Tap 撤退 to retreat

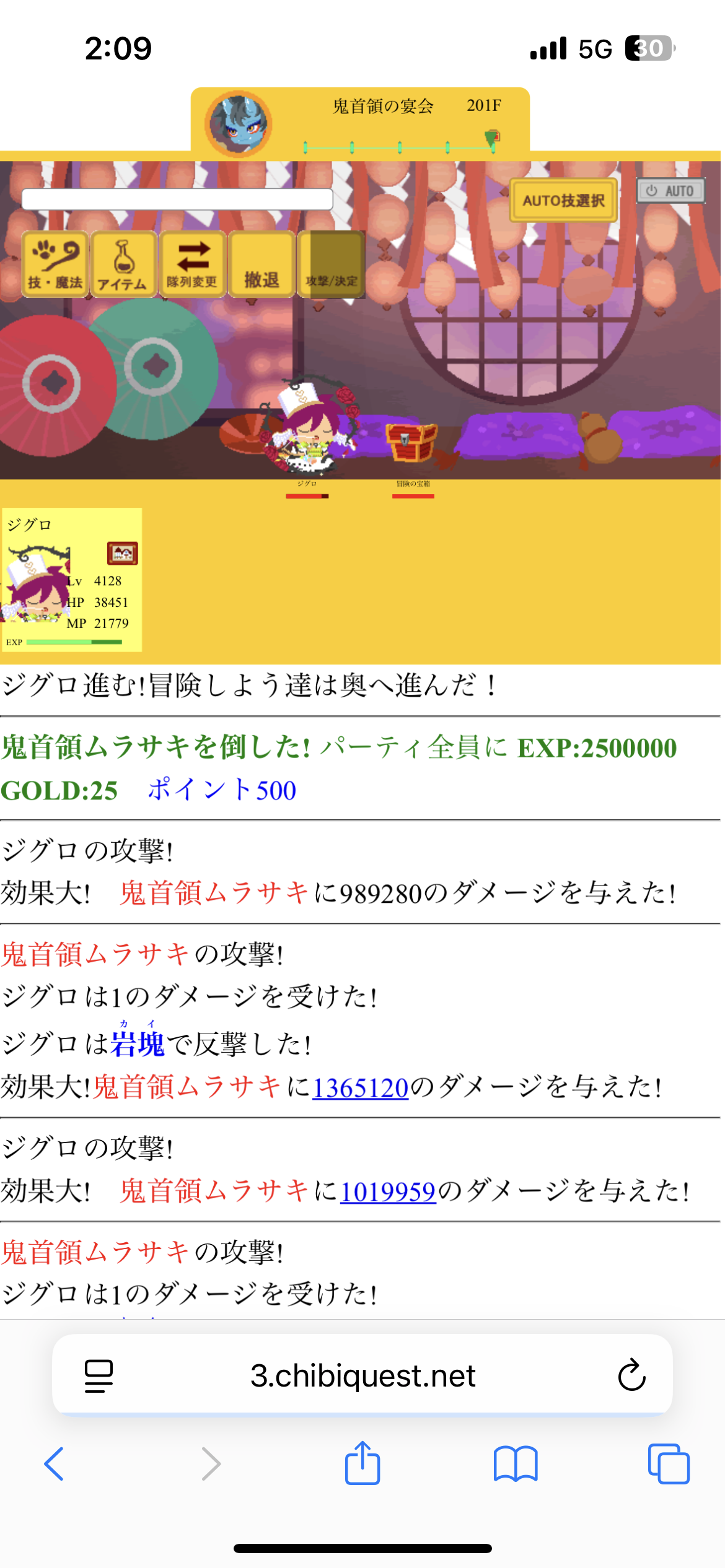tap(261, 264)
